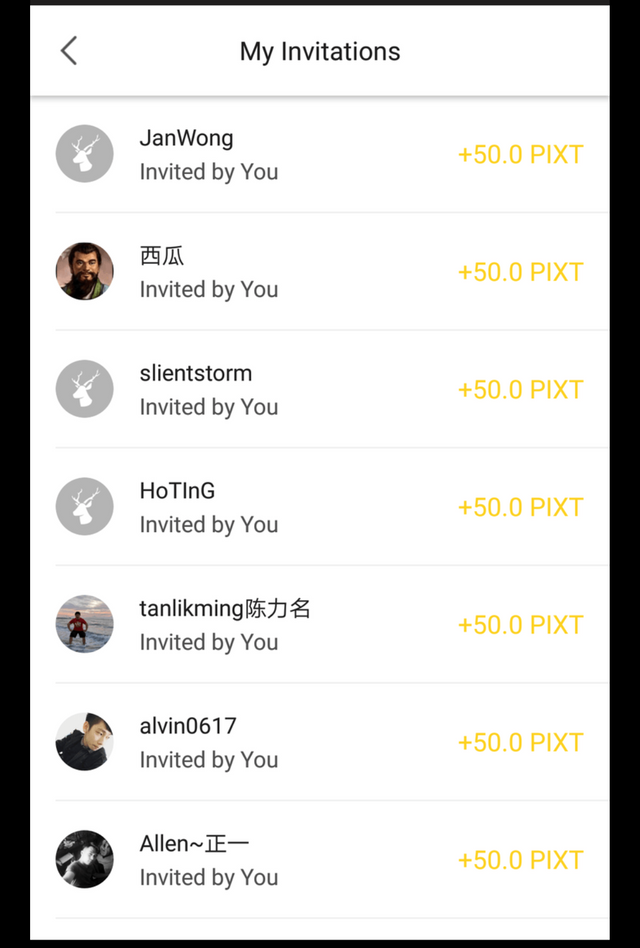Open HoTInG's invitation entry

coord(320,507)
